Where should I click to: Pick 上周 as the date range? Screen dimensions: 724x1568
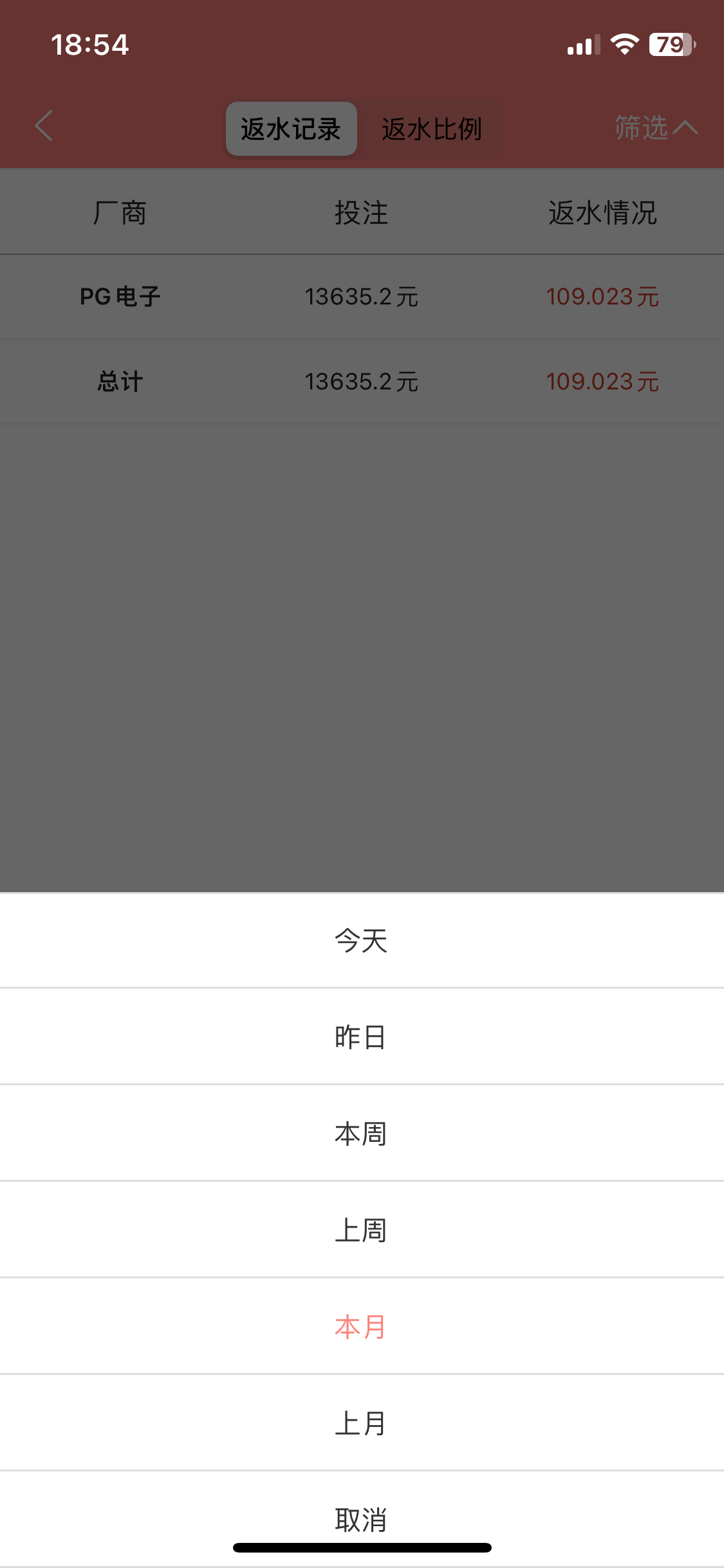pos(362,1230)
